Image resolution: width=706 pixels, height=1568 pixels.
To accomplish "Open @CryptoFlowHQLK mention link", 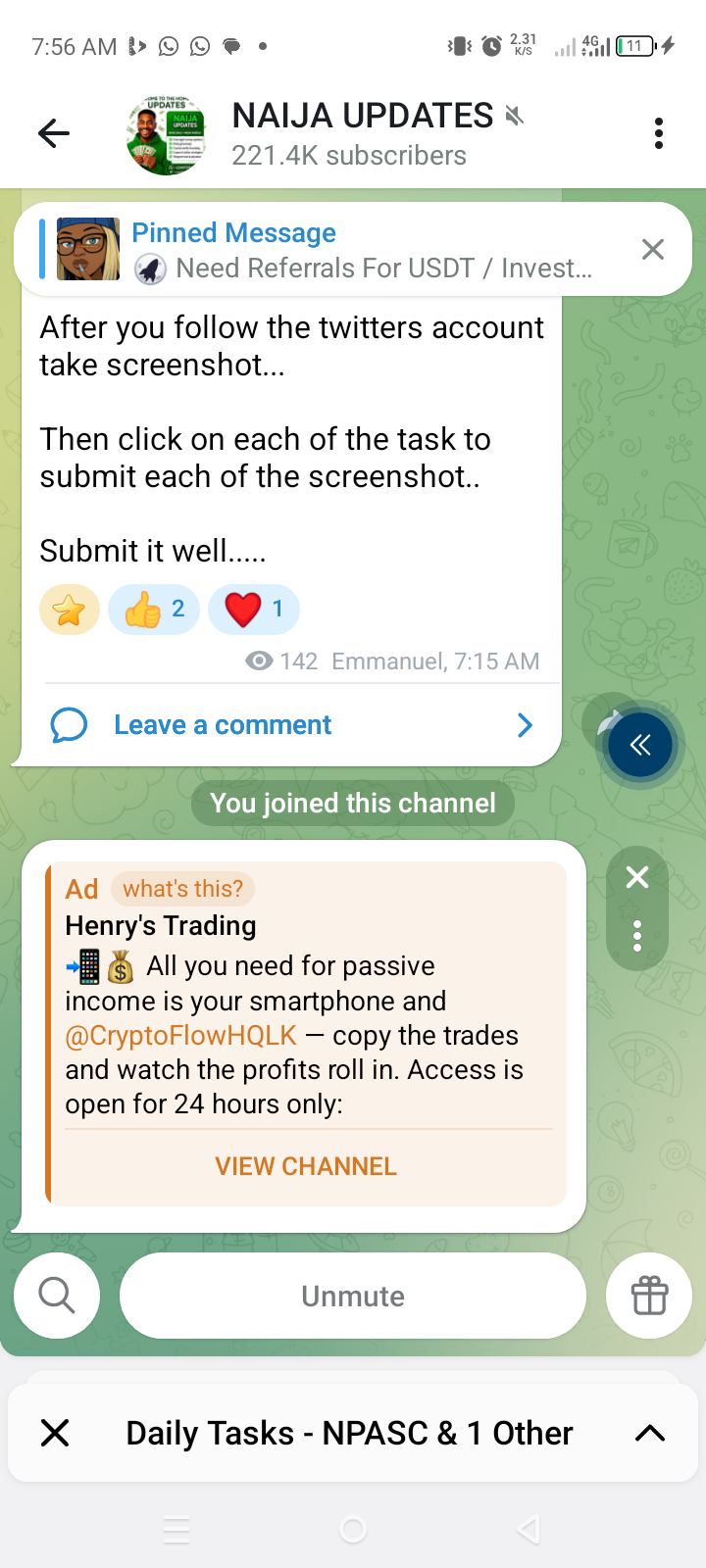I will point(180,1036).
